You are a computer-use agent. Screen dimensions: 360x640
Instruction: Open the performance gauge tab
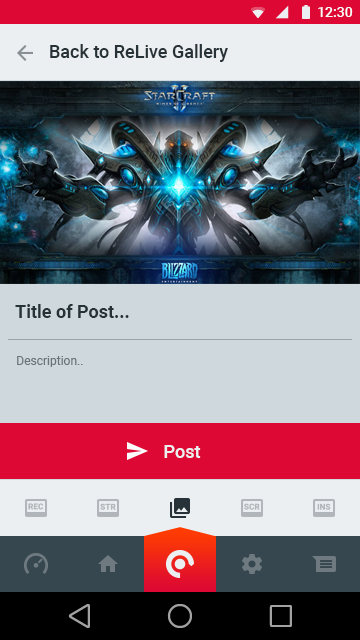36,564
